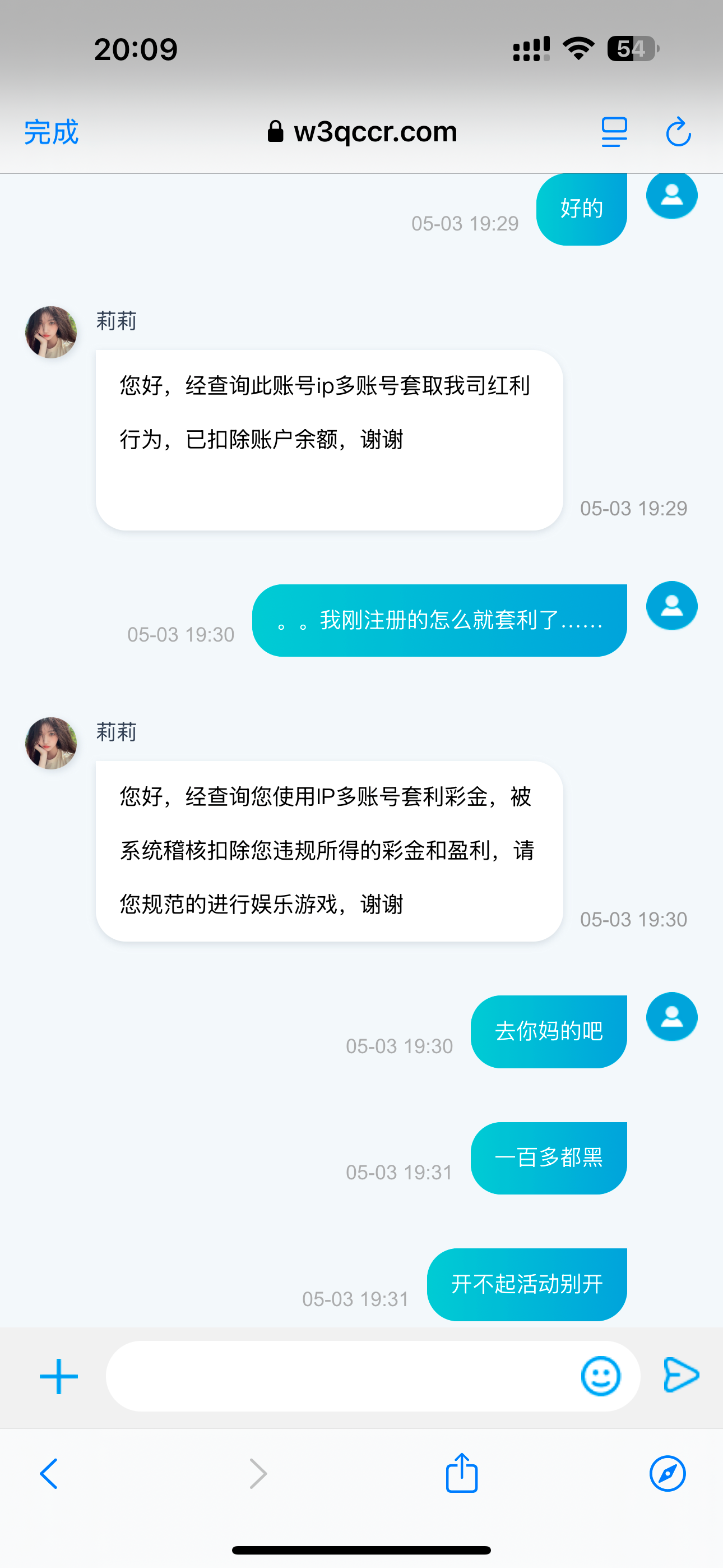723x1568 pixels.
Task: Focus the chat message input field
Action: click(x=341, y=1376)
